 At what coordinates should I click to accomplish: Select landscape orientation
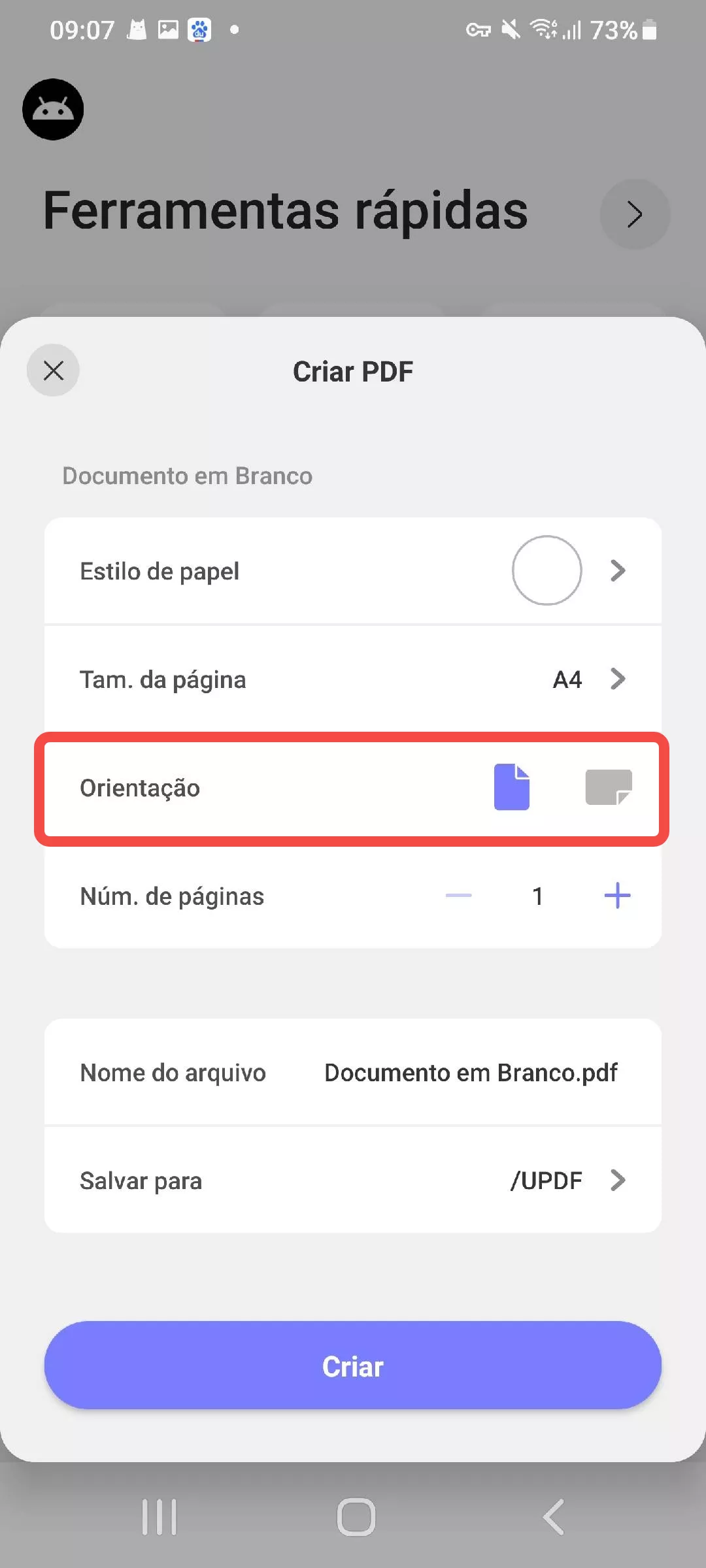608,787
